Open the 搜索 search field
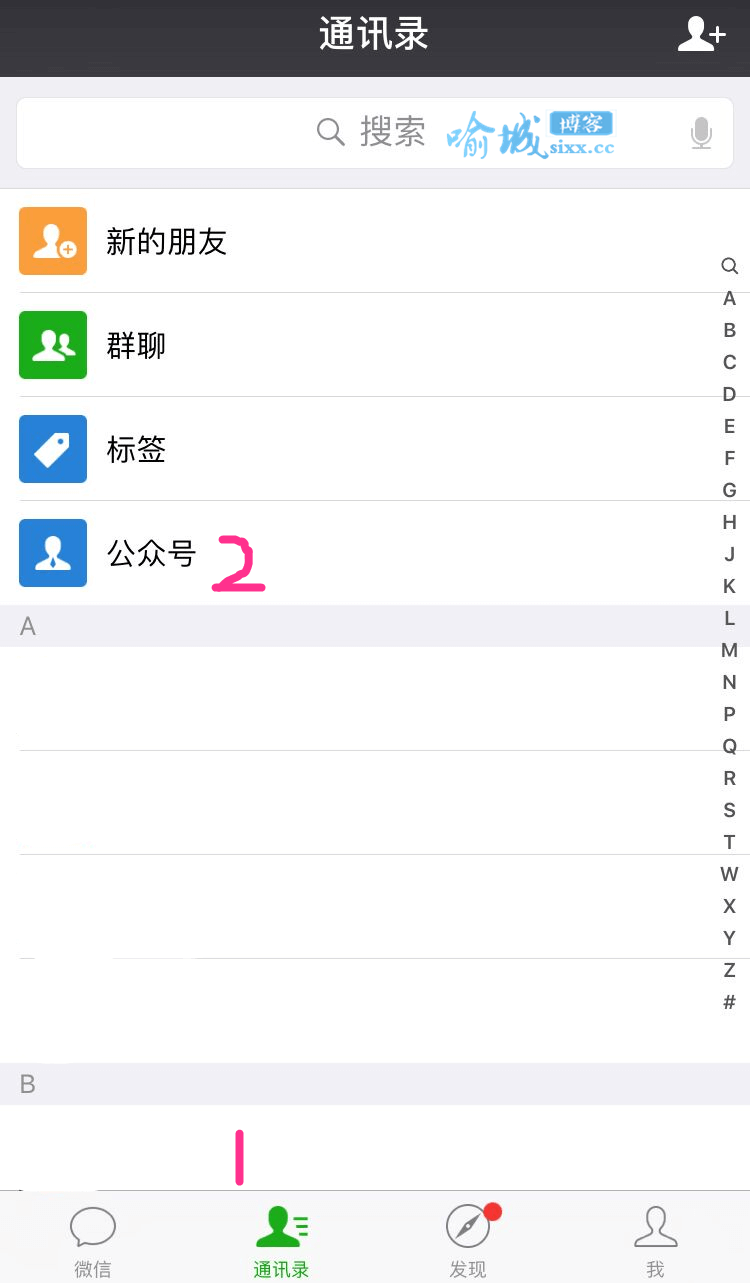The height and width of the screenshot is (1283, 750). (x=375, y=133)
